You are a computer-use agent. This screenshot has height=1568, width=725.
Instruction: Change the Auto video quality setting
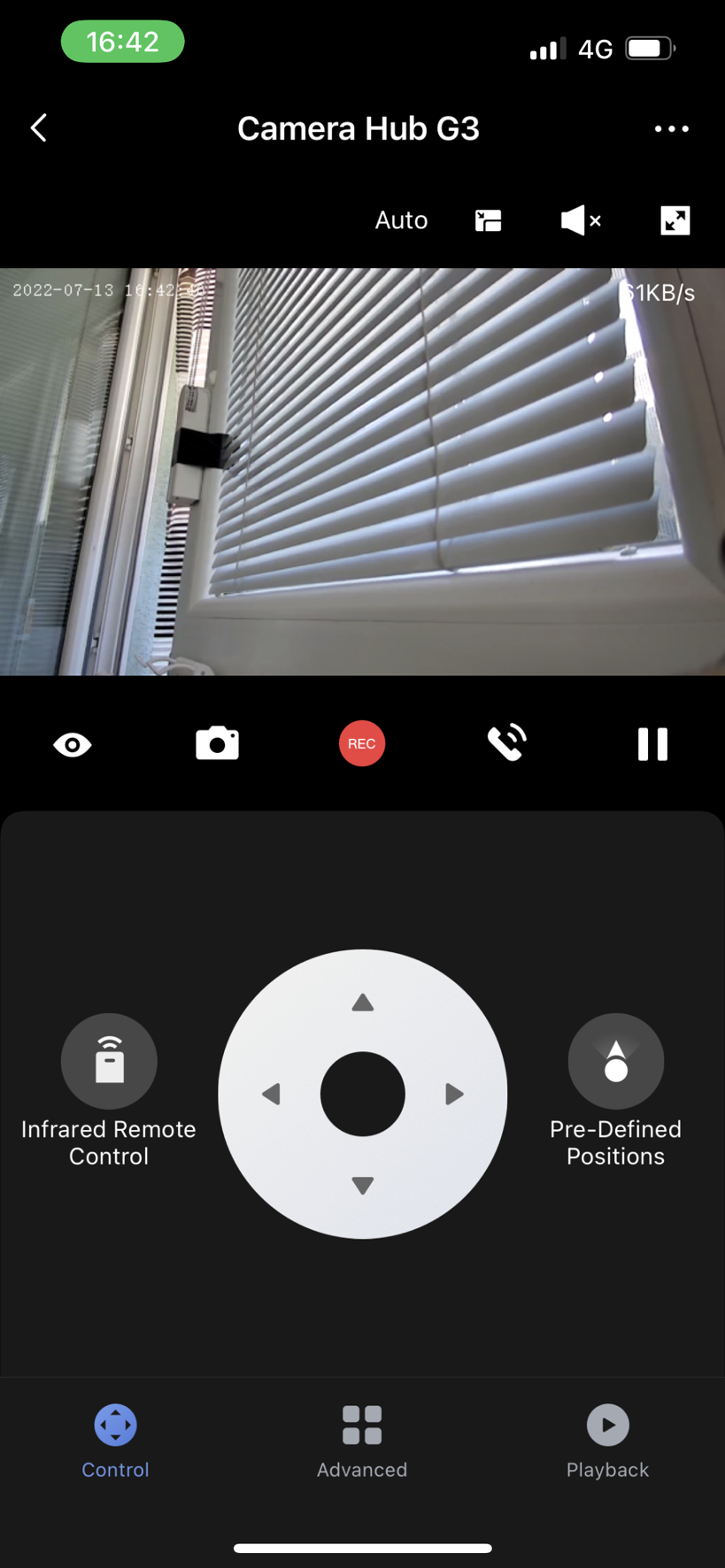pyautogui.click(x=401, y=220)
